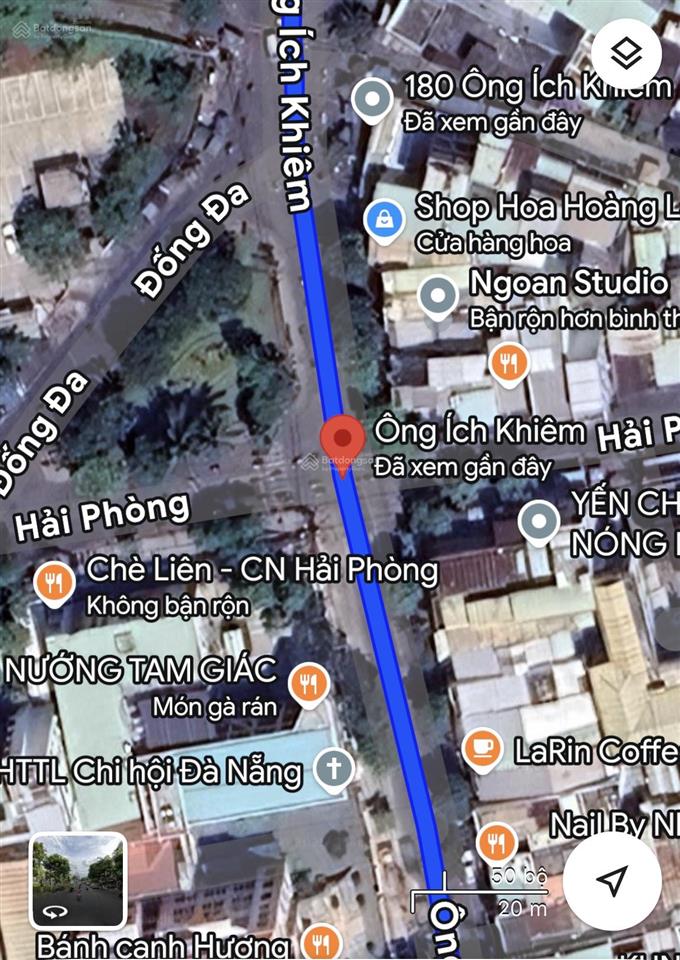The width and height of the screenshot is (680, 960).
Task: View Chè Liên - CN Hải Phòng restaurant
Action: click(54, 583)
